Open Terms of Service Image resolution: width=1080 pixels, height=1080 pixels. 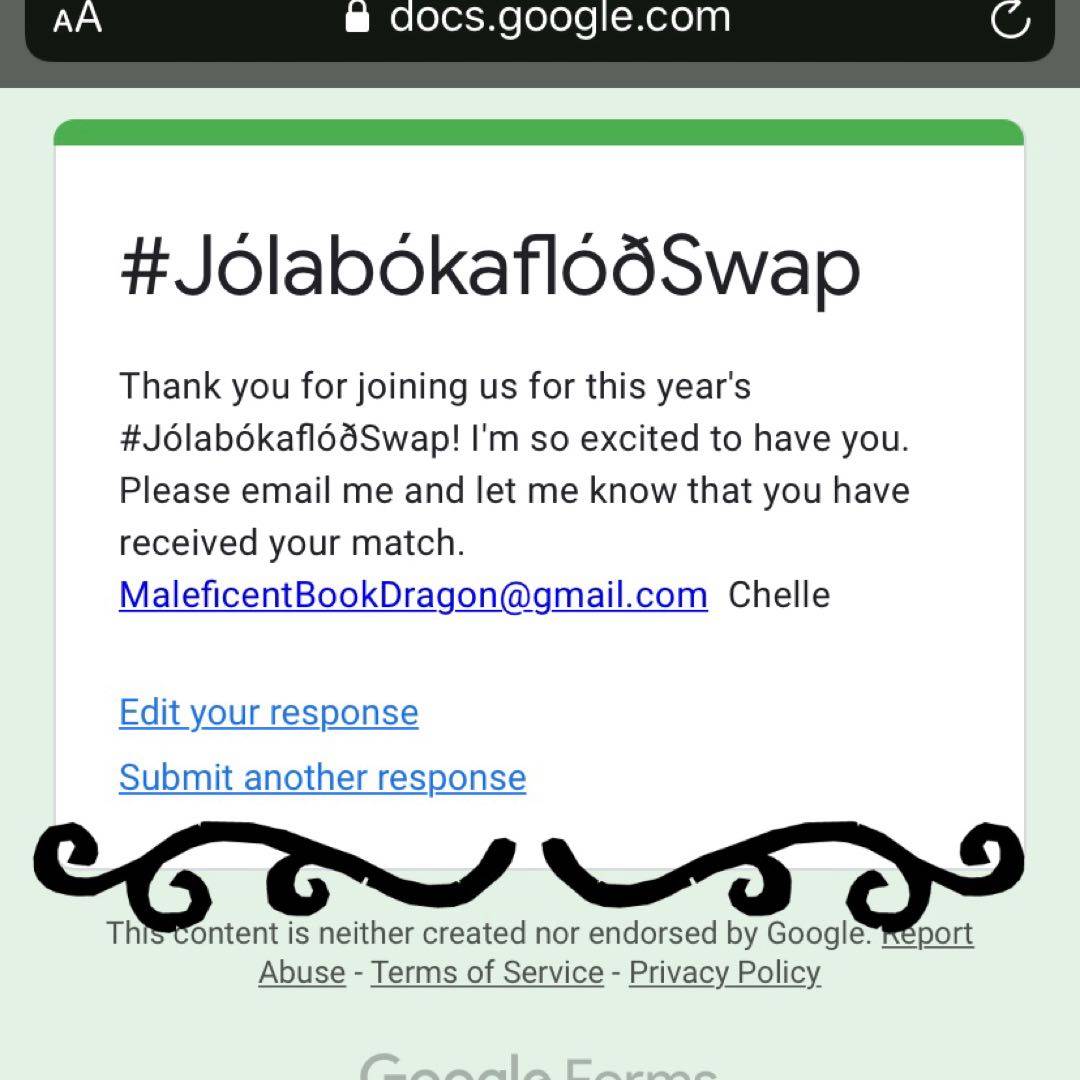[x=487, y=972]
